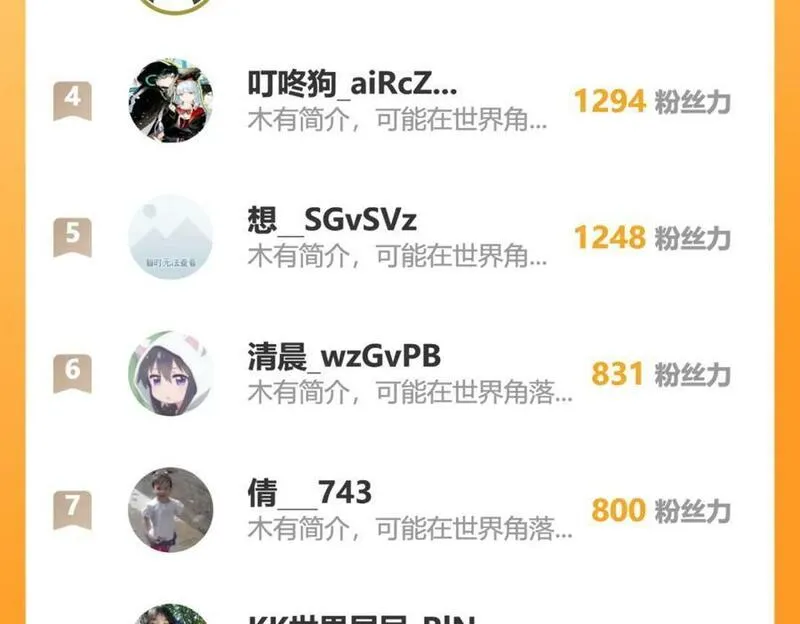Open 叮咚狗_aiRcZ's fan ranking row
This screenshot has height=624, width=800.
(399, 101)
